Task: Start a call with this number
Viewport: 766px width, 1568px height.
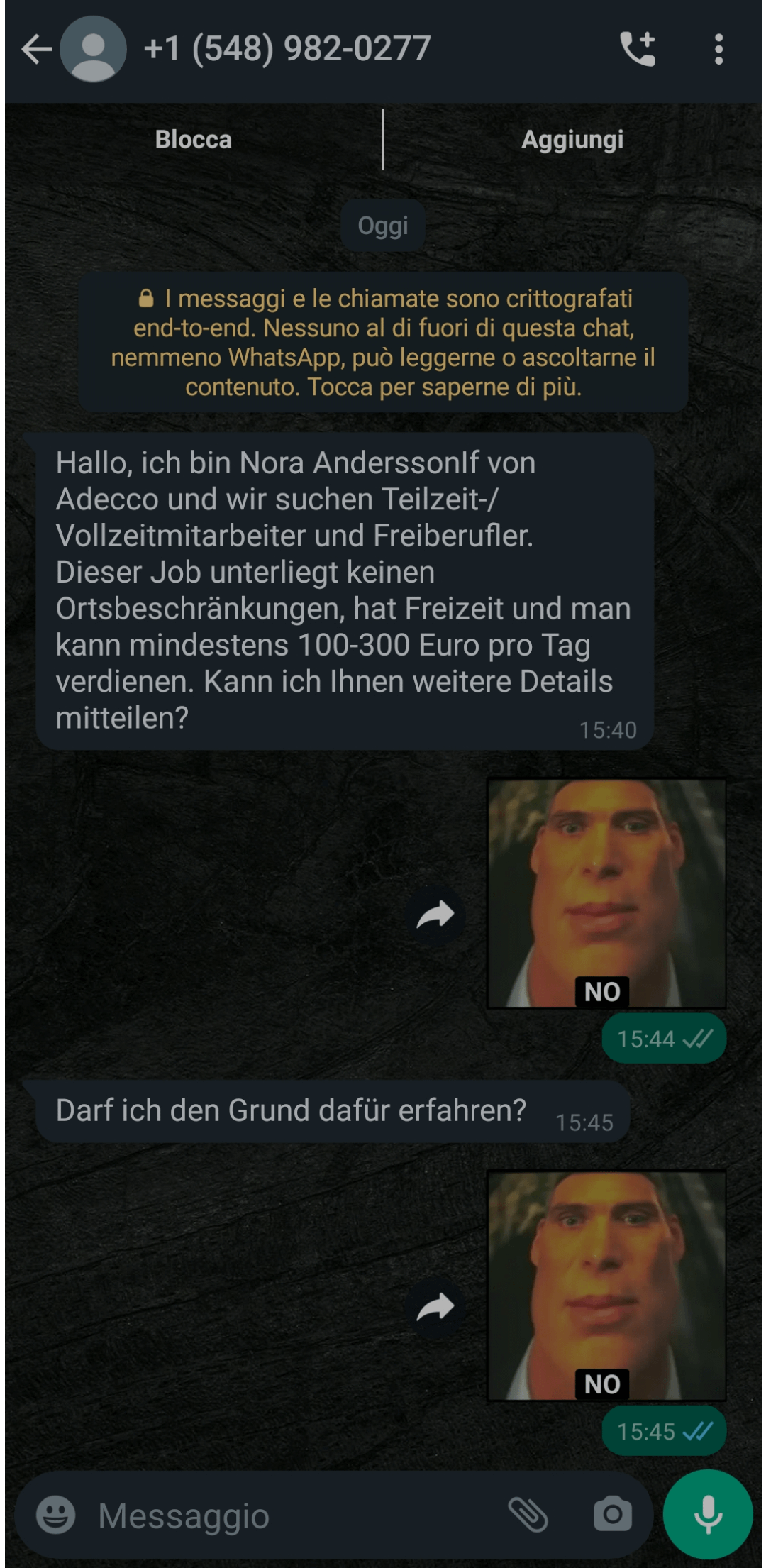Action: (638, 50)
